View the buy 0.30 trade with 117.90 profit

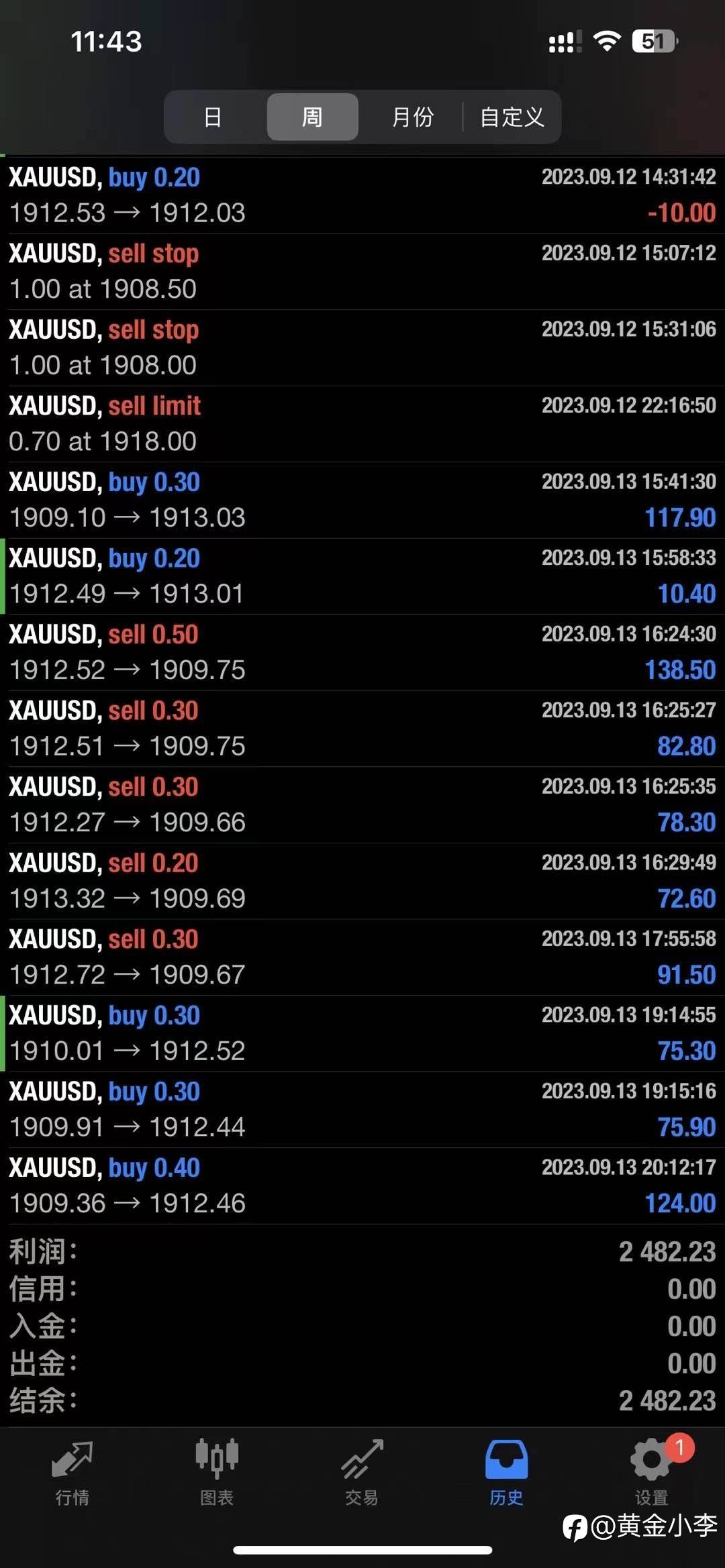click(362, 500)
